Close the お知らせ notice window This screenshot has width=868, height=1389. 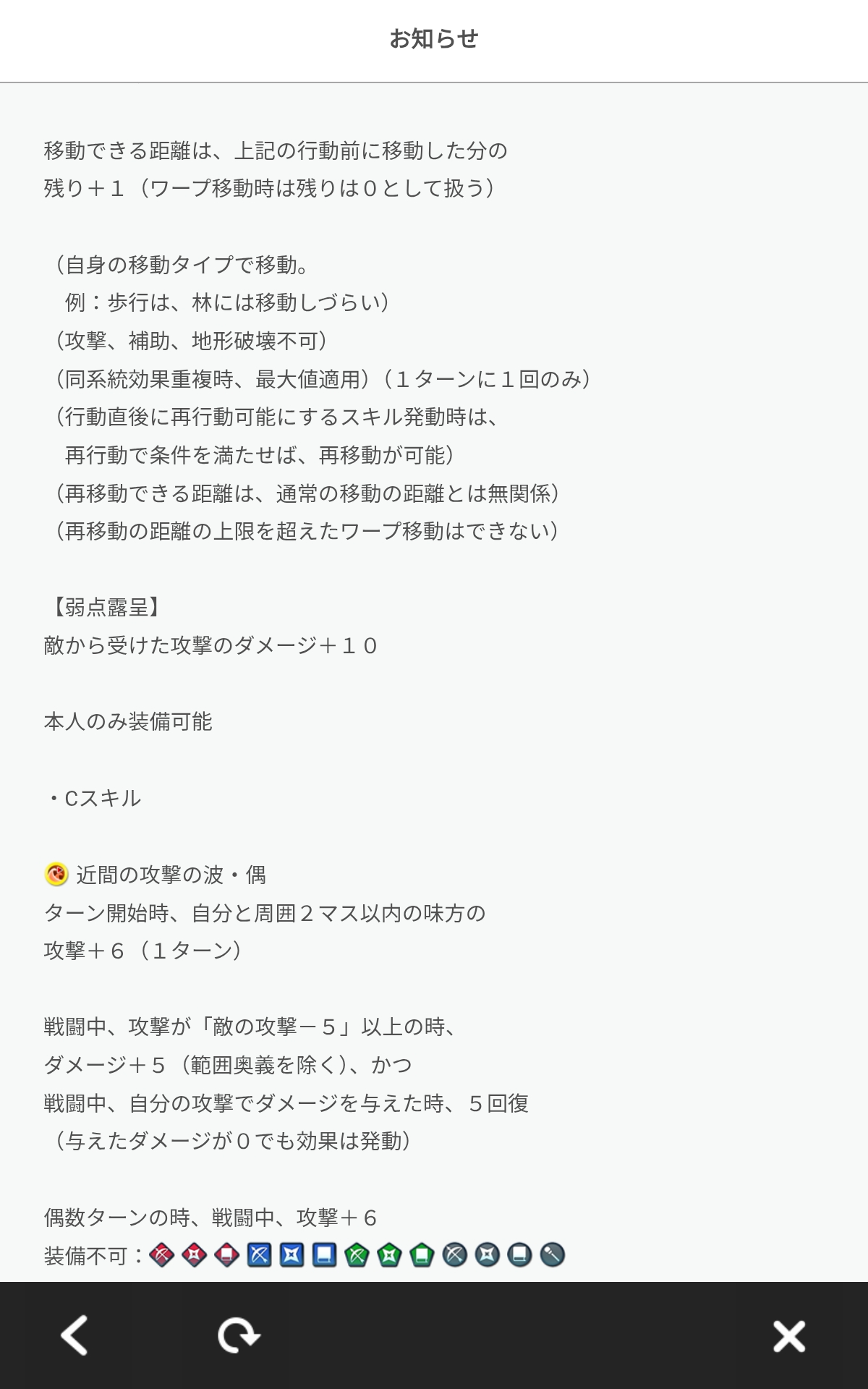click(788, 1335)
